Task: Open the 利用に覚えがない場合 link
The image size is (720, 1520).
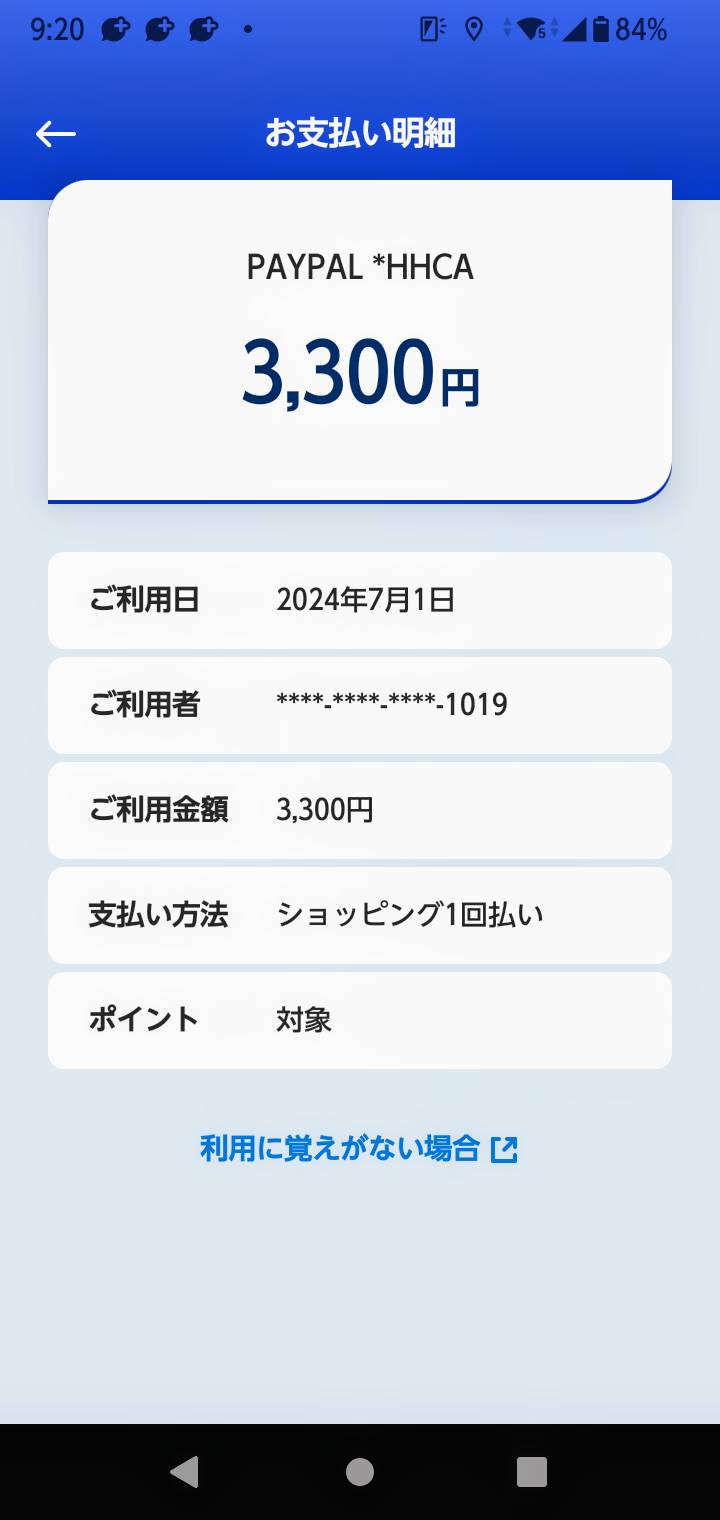Action: [359, 1148]
